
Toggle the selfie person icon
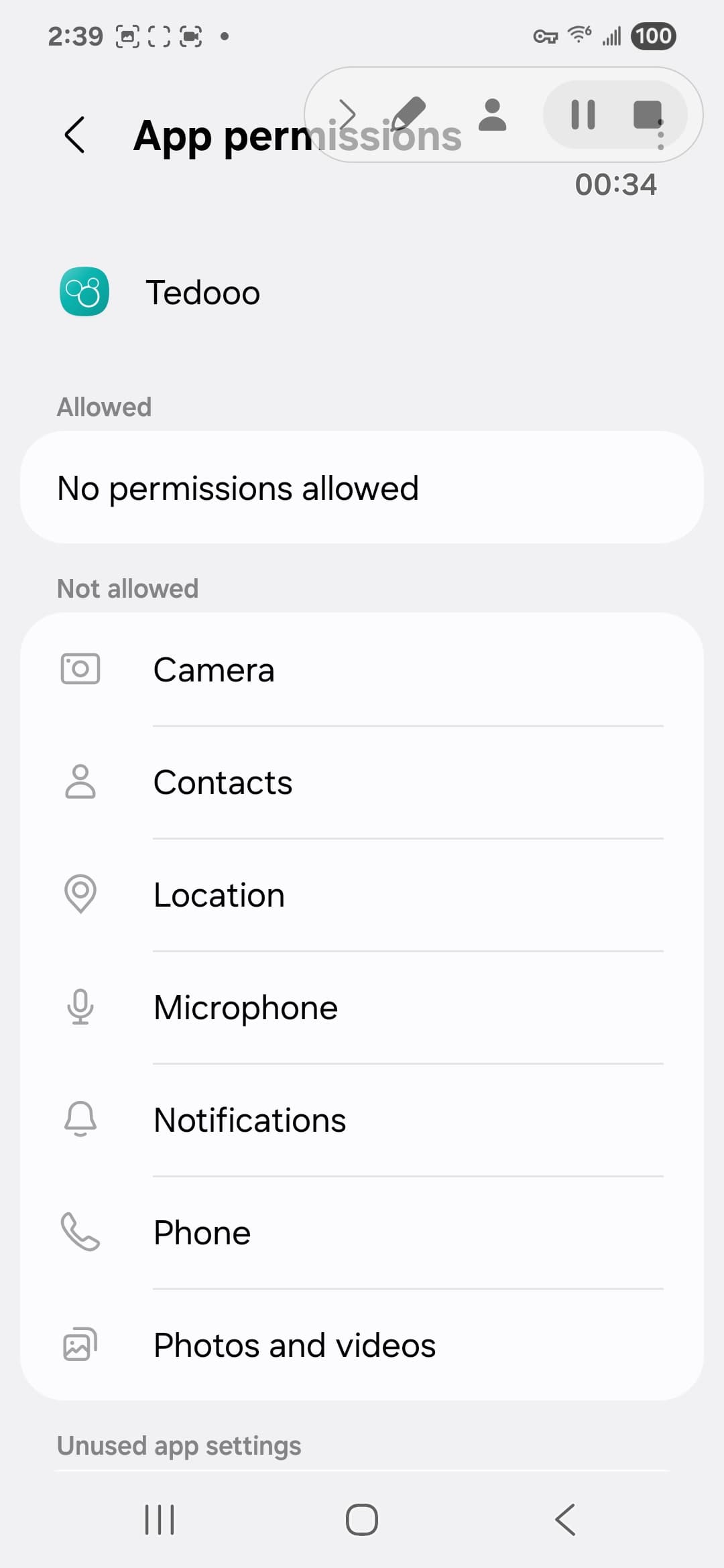(493, 115)
